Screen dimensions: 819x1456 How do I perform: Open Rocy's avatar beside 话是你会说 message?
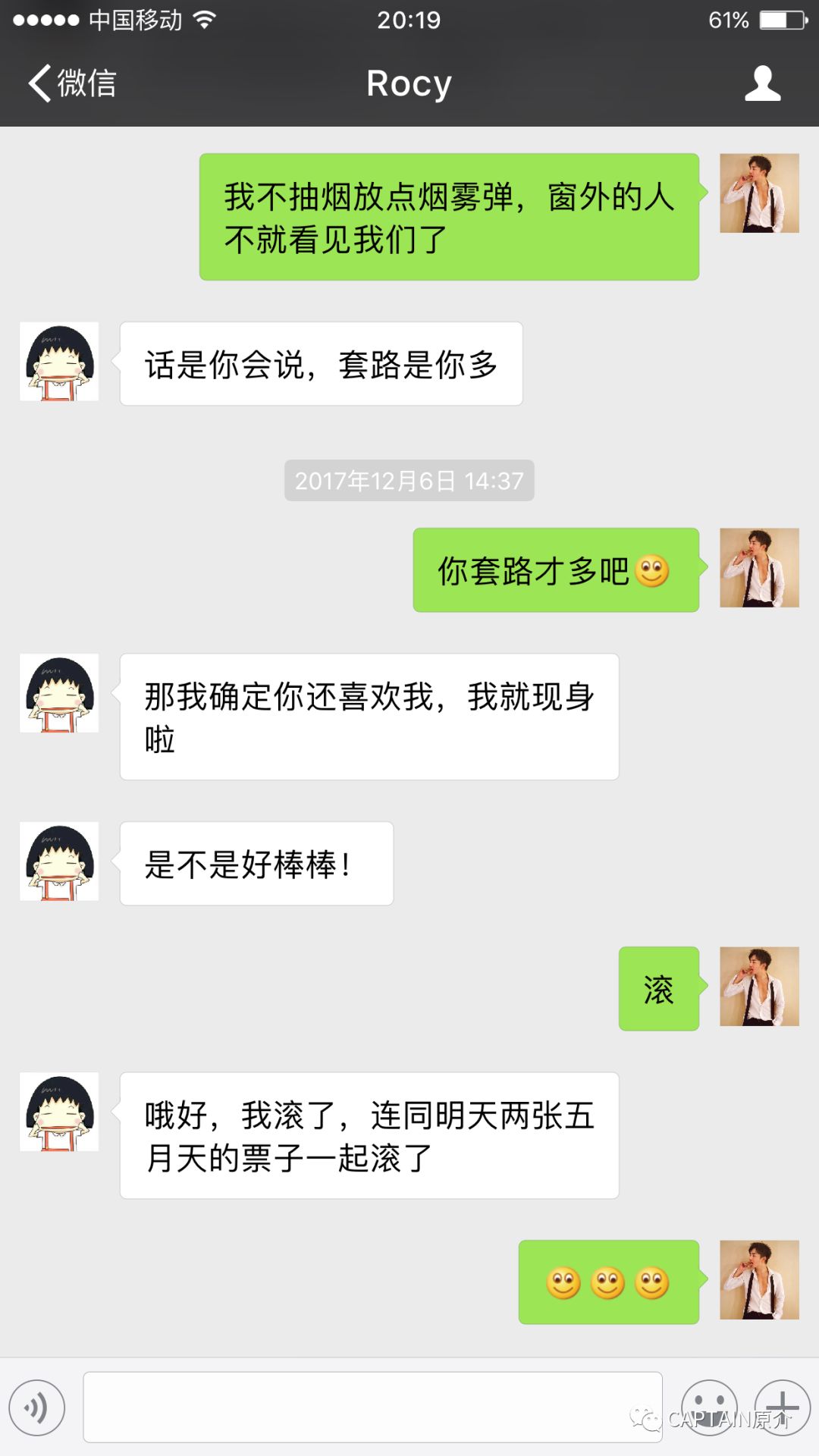pos(59,362)
